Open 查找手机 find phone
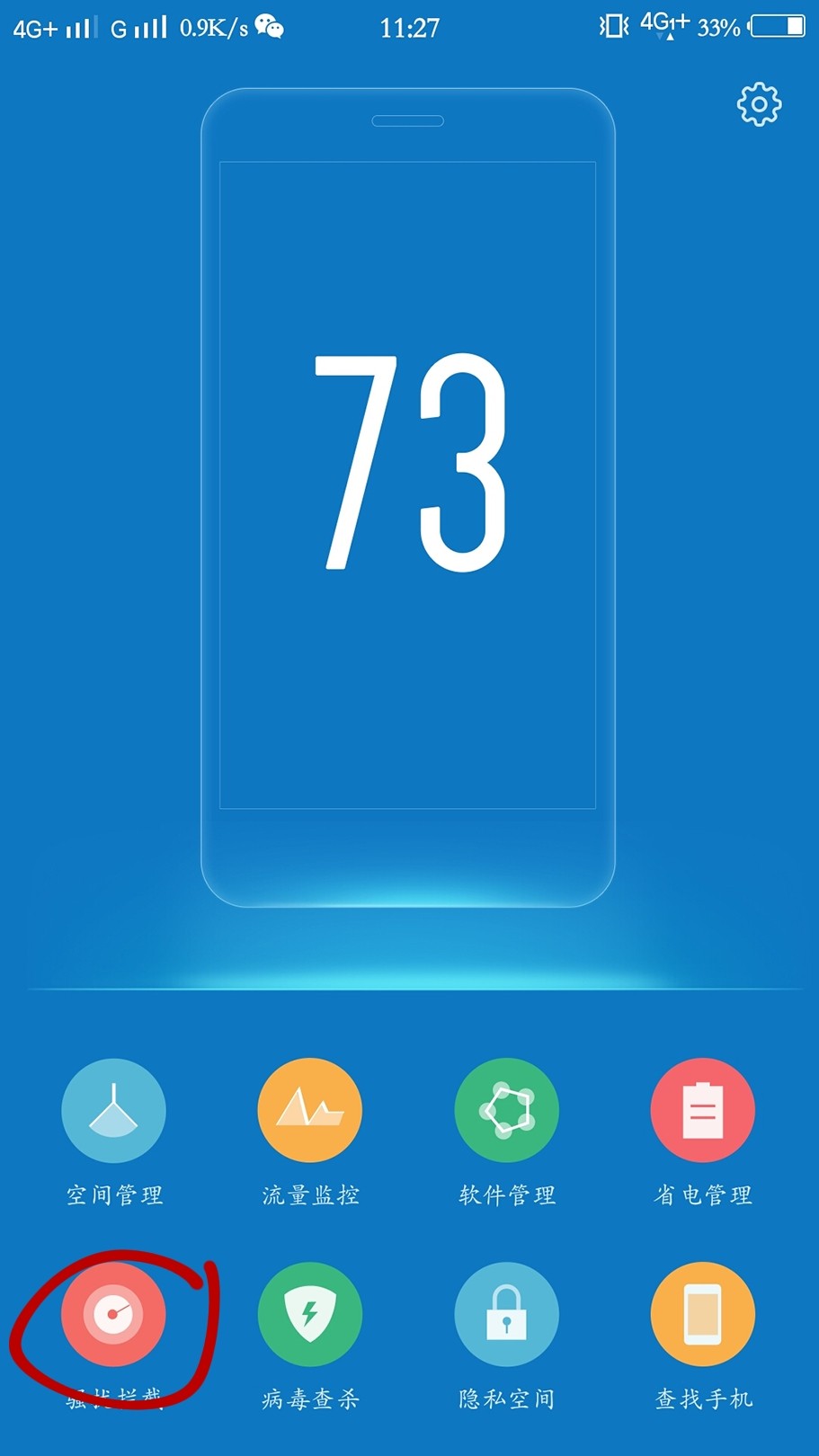Image resolution: width=819 pixels, height=1456 pixels. (x=702, y=1314)
